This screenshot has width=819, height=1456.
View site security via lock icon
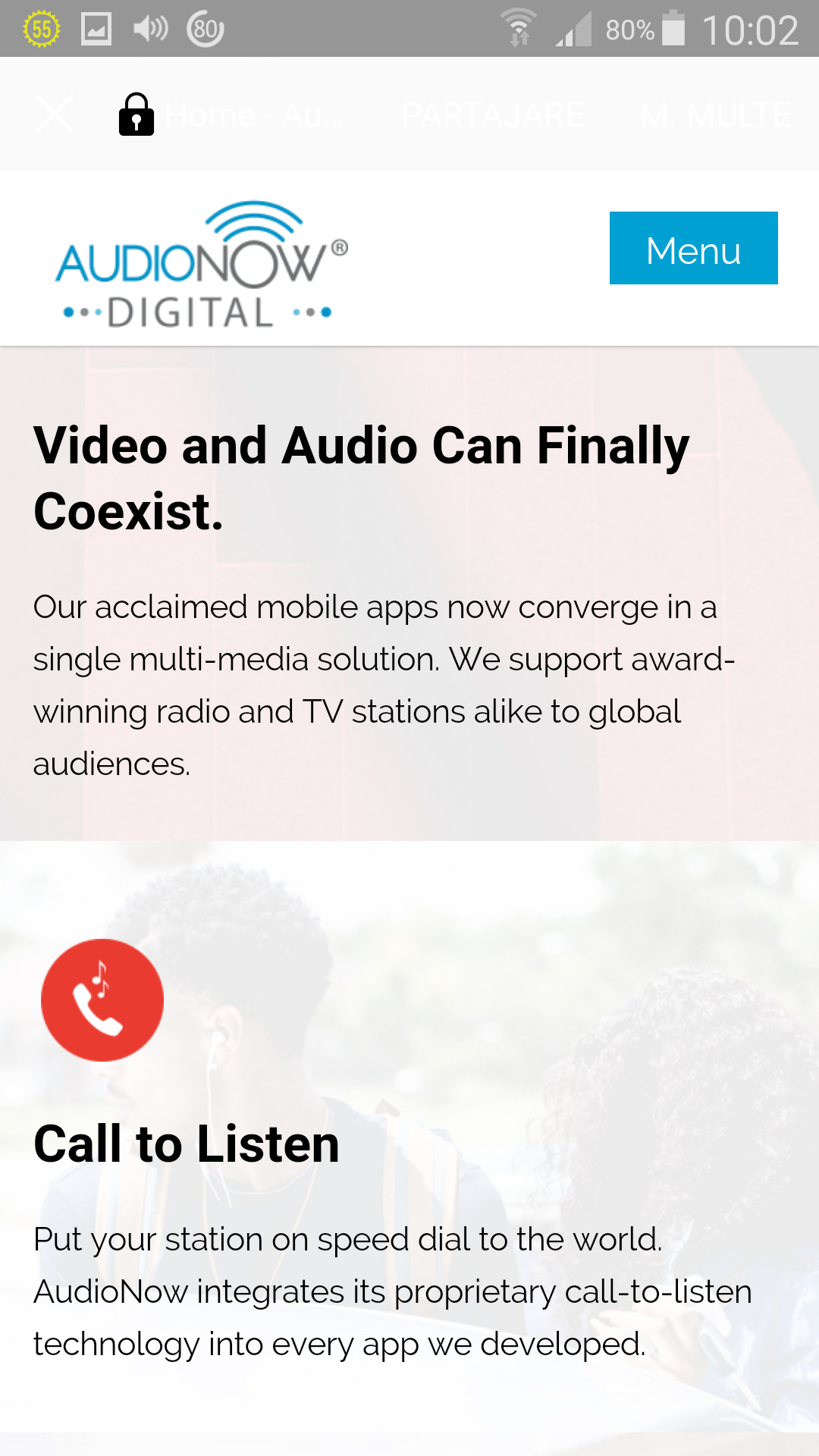[x=136, y=115]
